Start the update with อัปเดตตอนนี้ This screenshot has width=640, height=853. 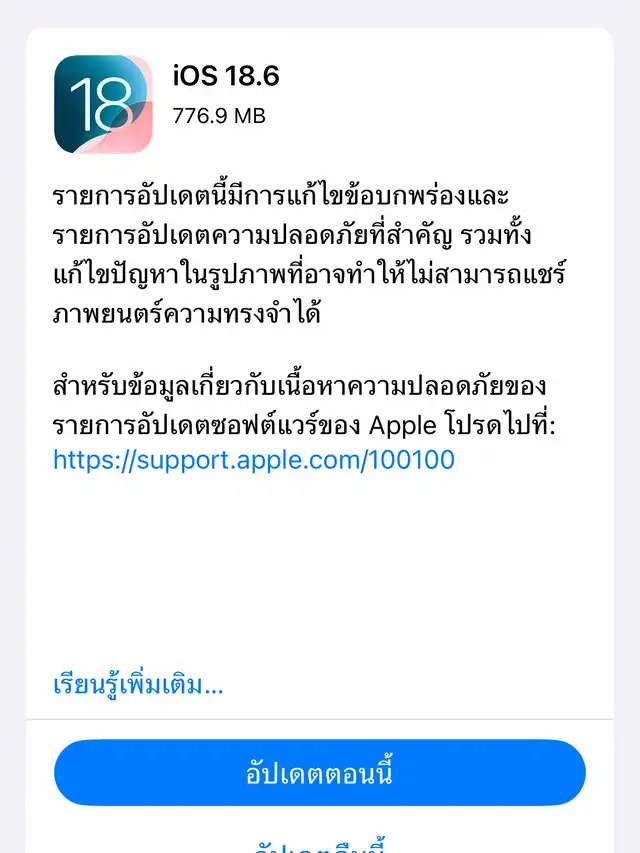[x=319, y=772]
